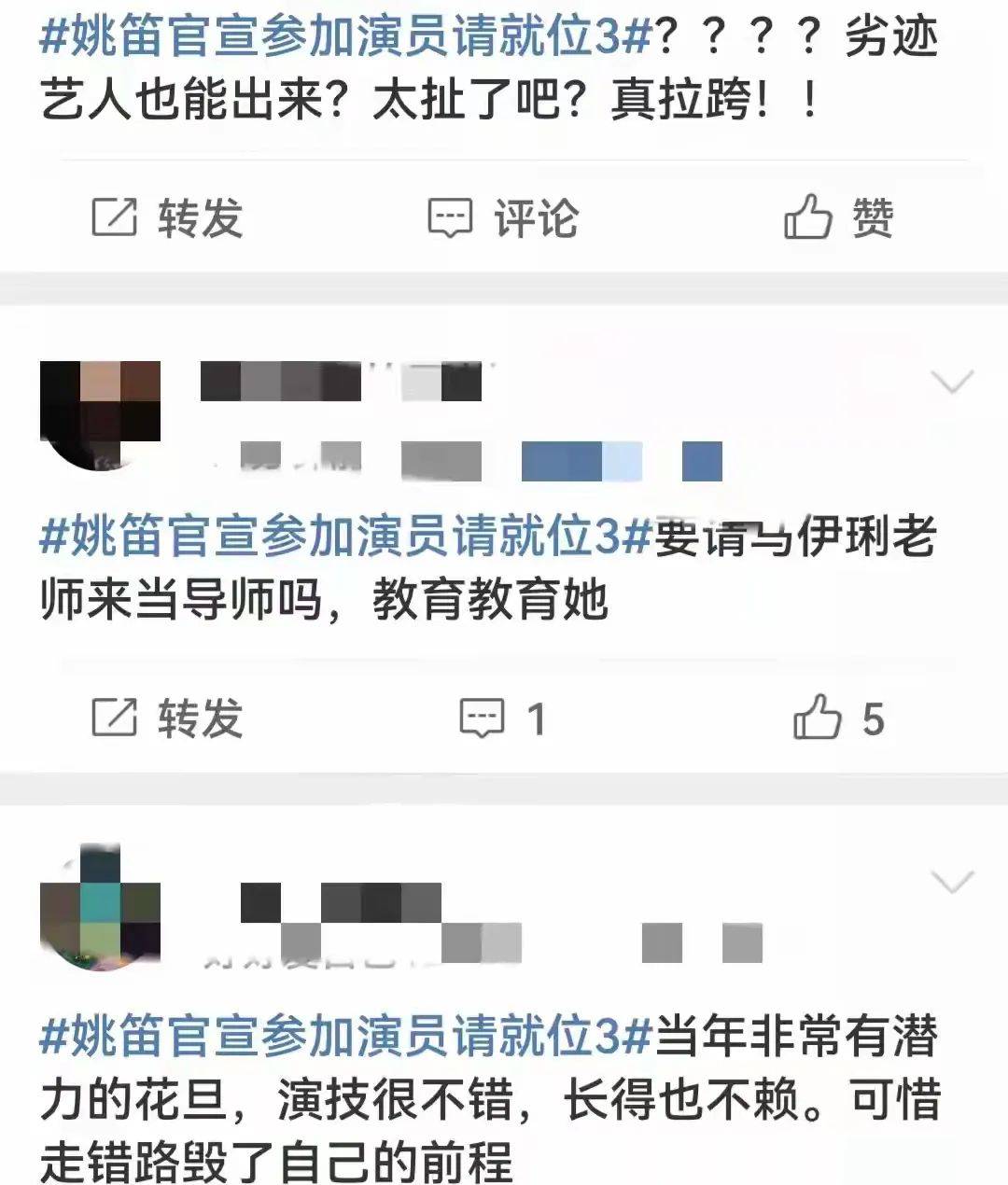Like the 当导师 post with 5 likes
1008x1185 pixels.
837,718
